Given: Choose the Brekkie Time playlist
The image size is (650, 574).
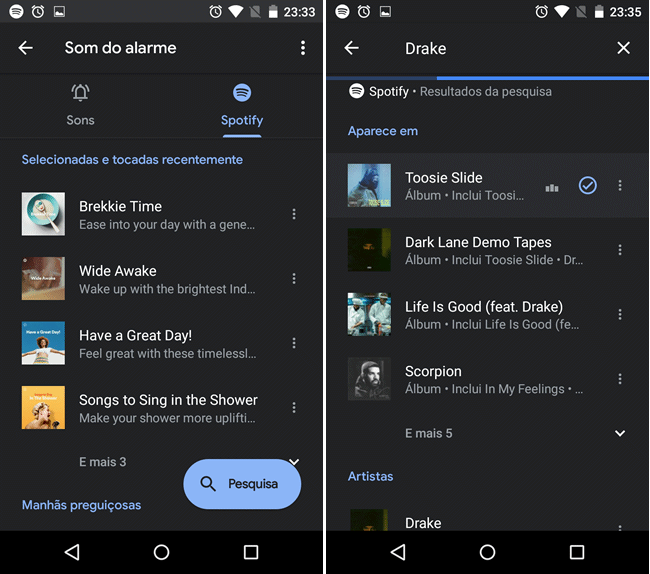Looking at the screenshot, I should [150, 214].
